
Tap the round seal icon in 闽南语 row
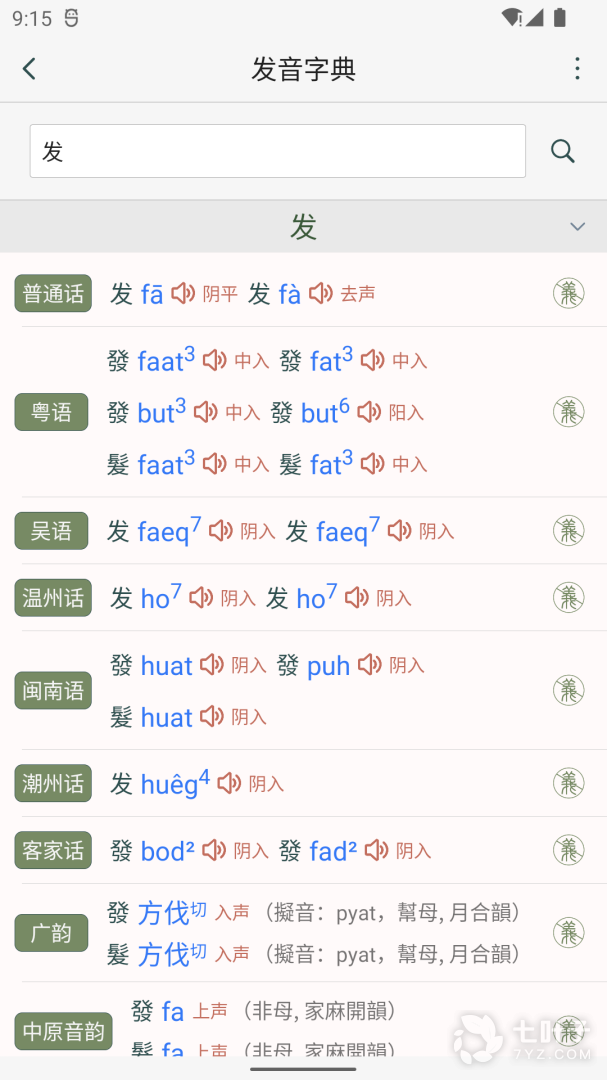568,690
